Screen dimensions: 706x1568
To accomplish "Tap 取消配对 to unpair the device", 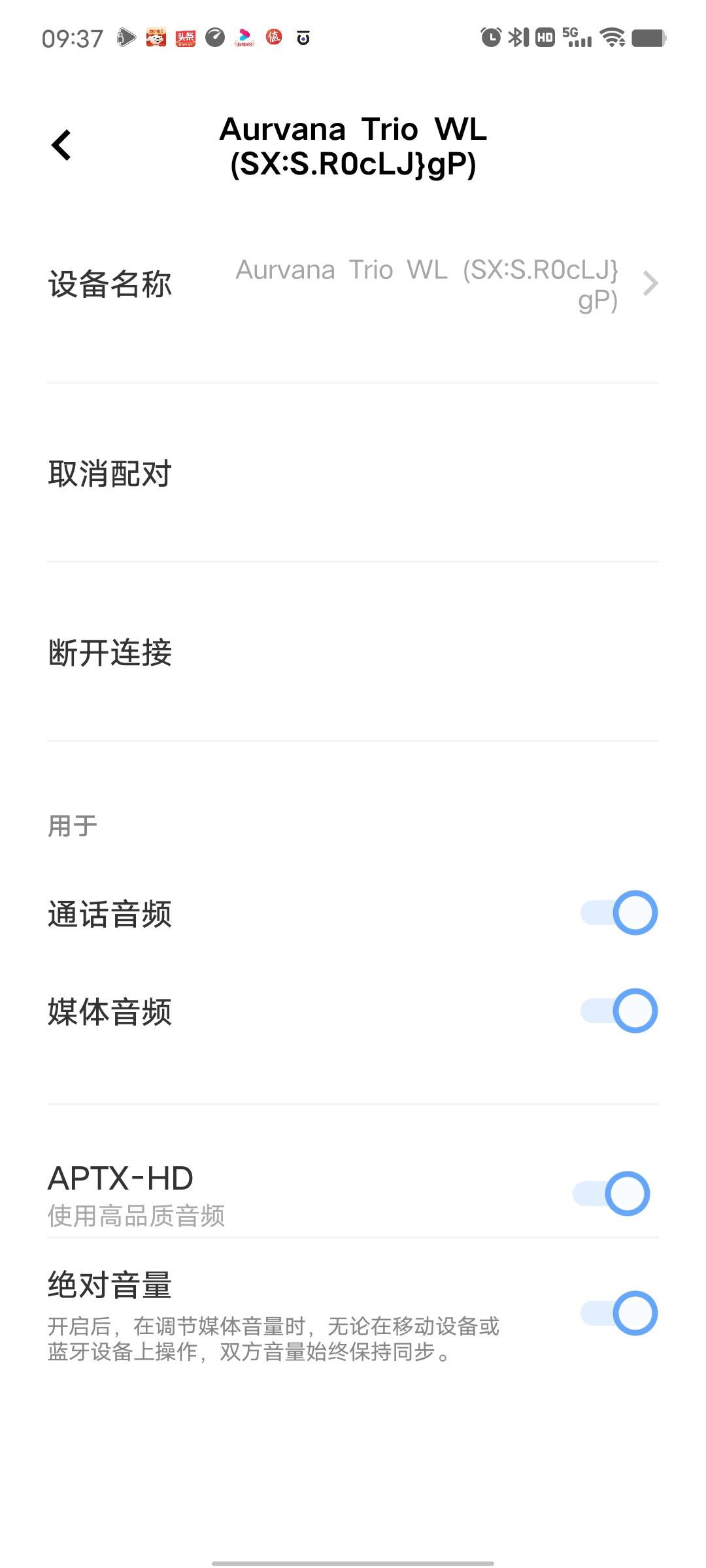I will click(x=110, y=474).
